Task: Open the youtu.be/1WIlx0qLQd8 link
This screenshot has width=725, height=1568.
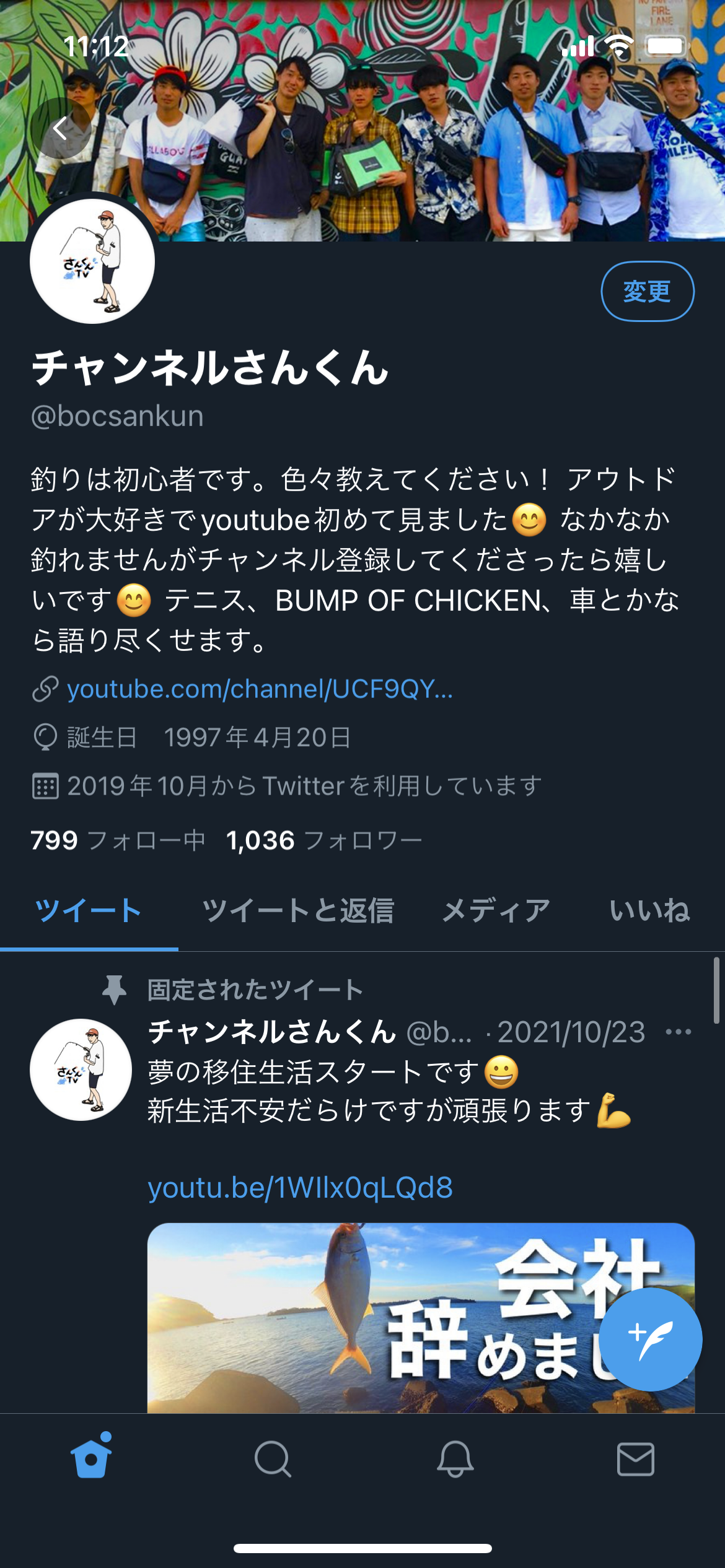Action: click(x=300, y=1188)
